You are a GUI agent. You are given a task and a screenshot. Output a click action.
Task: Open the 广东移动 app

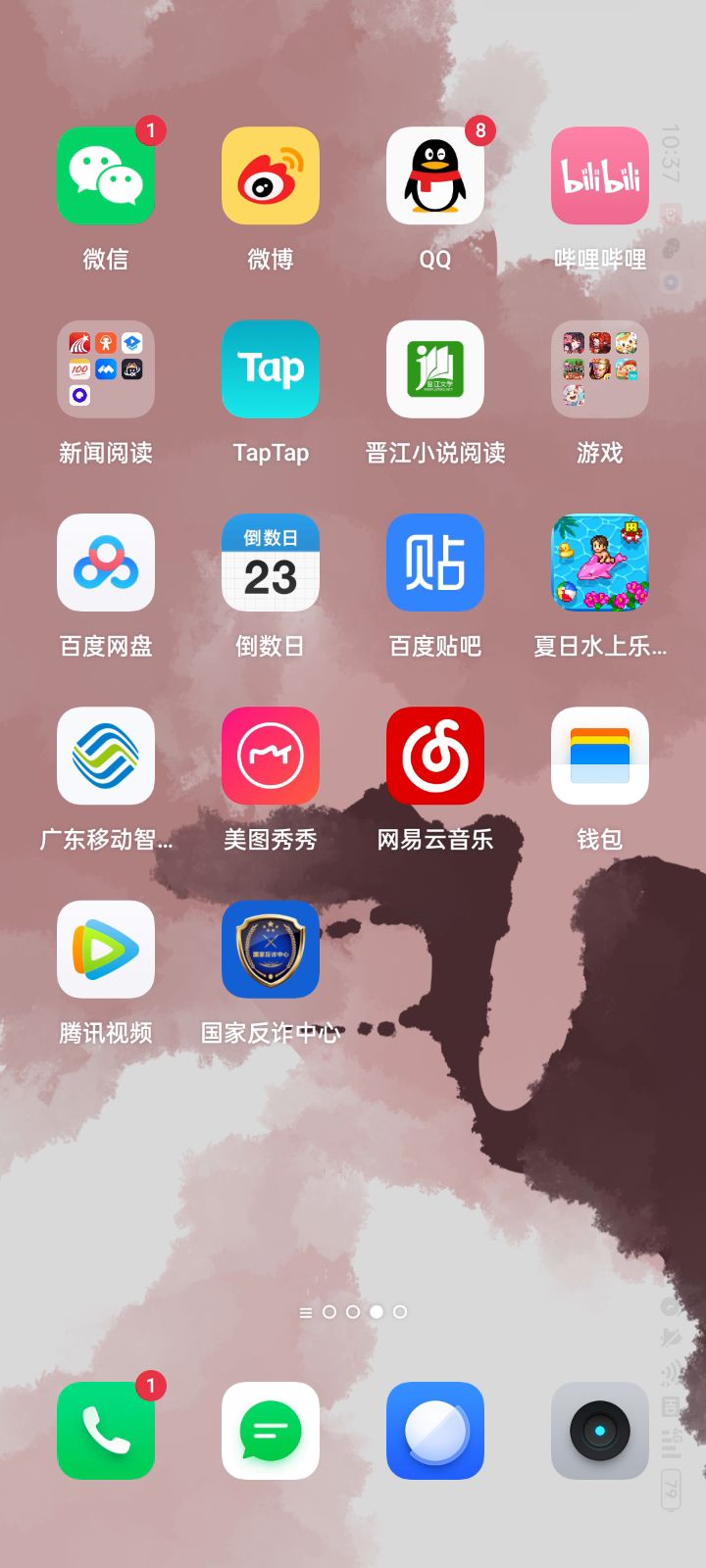(106, 756)
